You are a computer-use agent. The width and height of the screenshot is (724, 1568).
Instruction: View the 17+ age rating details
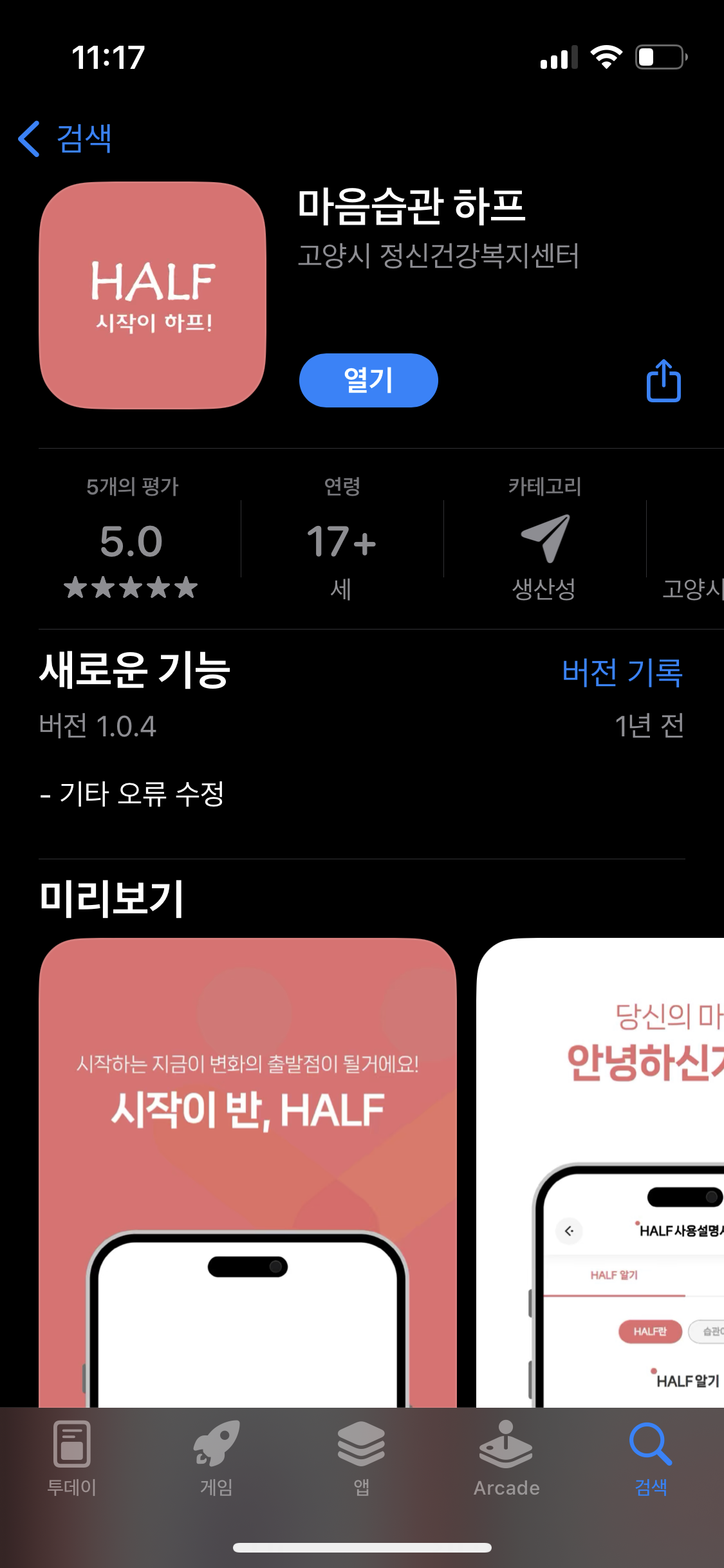(342, 542)
